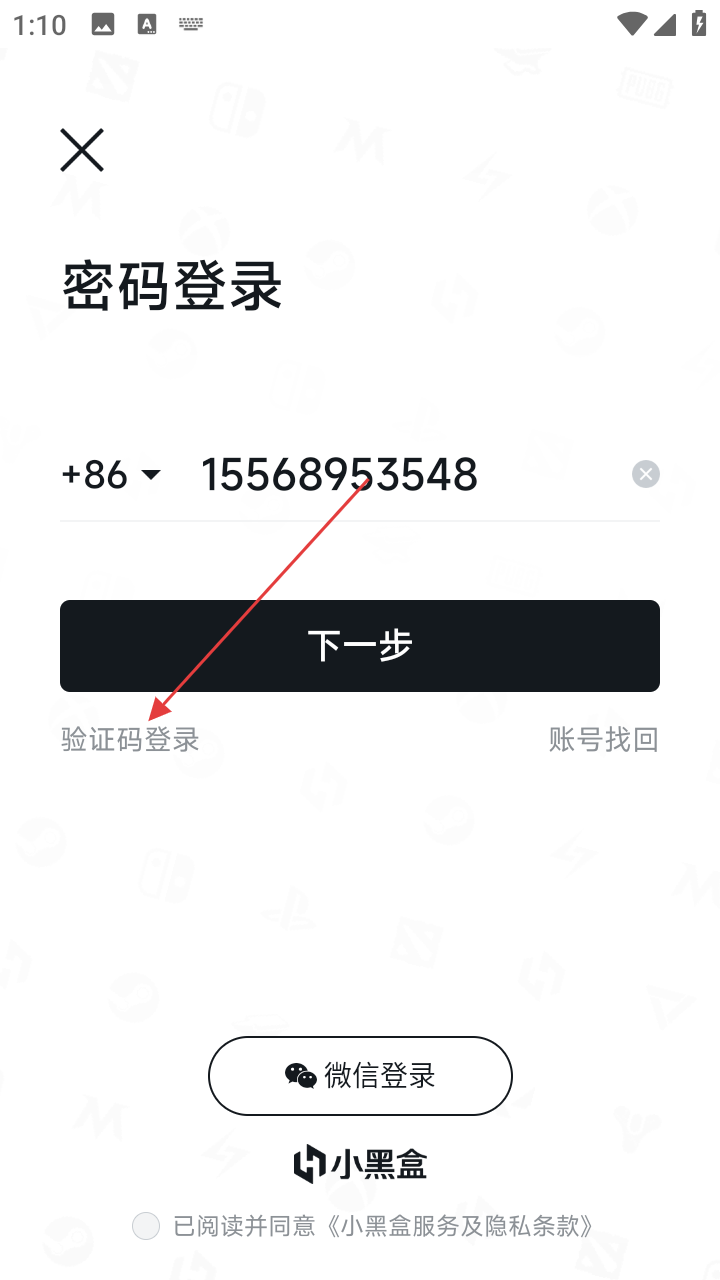Screen dimensions: 720x1280
Task: Open 小黑盒服务及隐私条款 link
Action: pyautogui.click(x=468, y=1226)
